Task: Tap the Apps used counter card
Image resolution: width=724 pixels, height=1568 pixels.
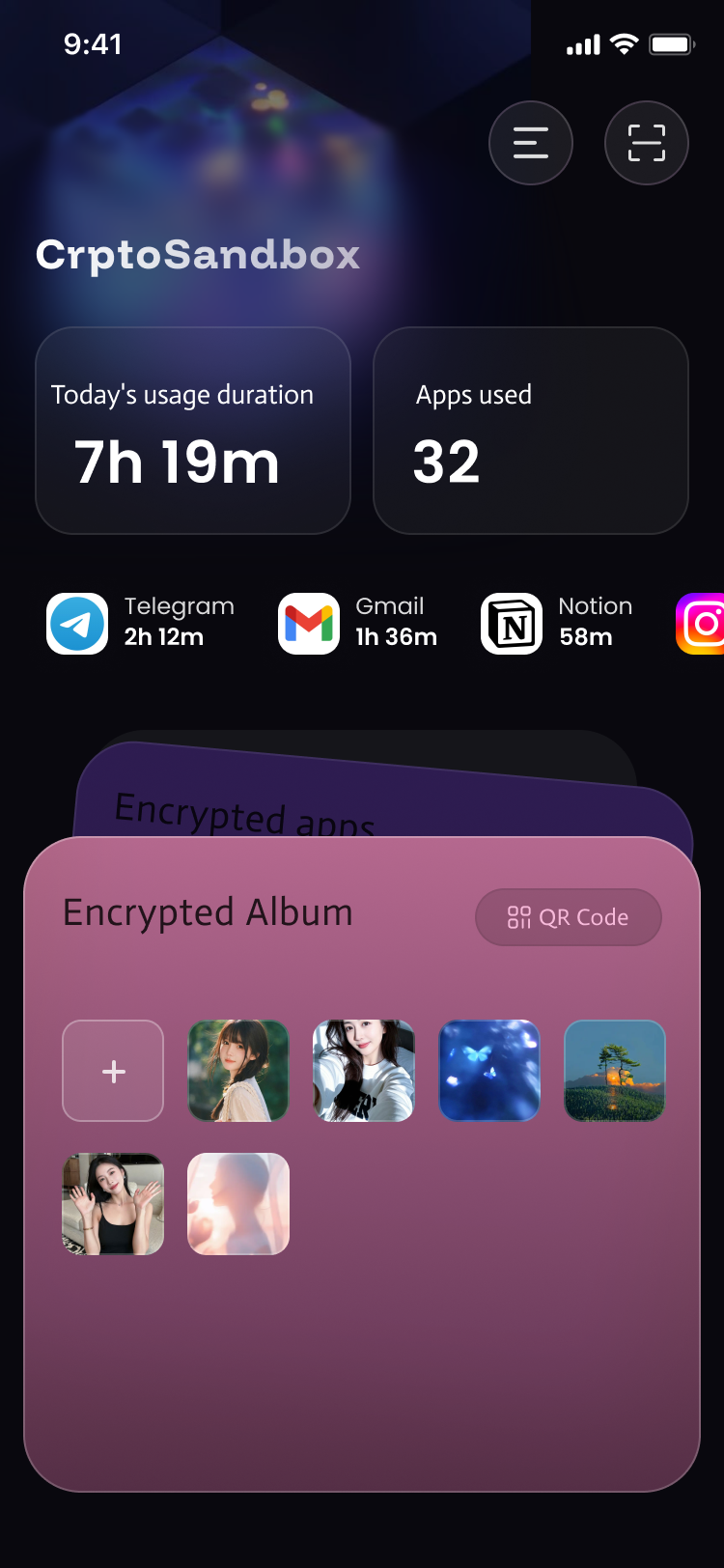Action: [530, 431]
